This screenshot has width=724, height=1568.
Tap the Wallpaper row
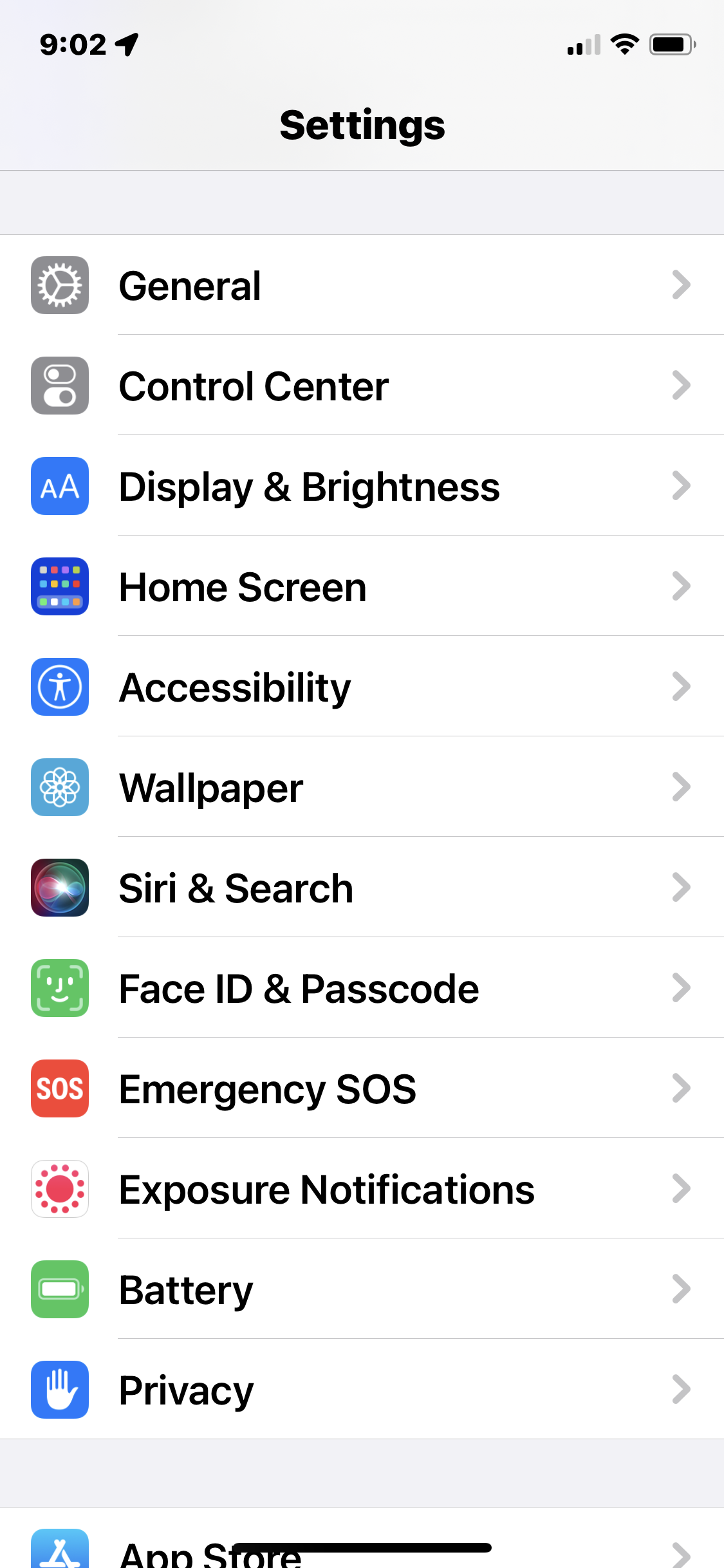coord(360,787)
